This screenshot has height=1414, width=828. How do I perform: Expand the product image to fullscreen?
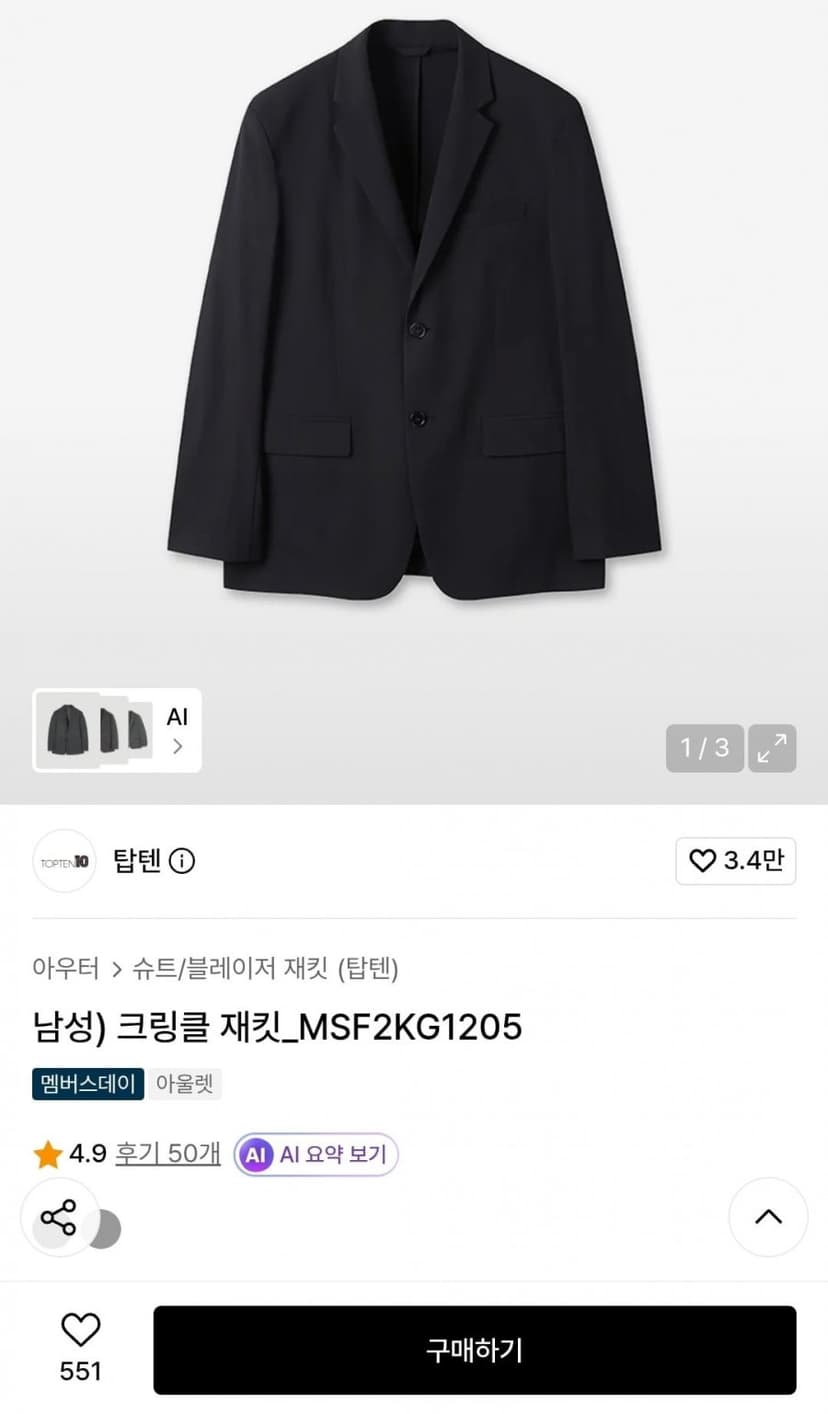772,748
